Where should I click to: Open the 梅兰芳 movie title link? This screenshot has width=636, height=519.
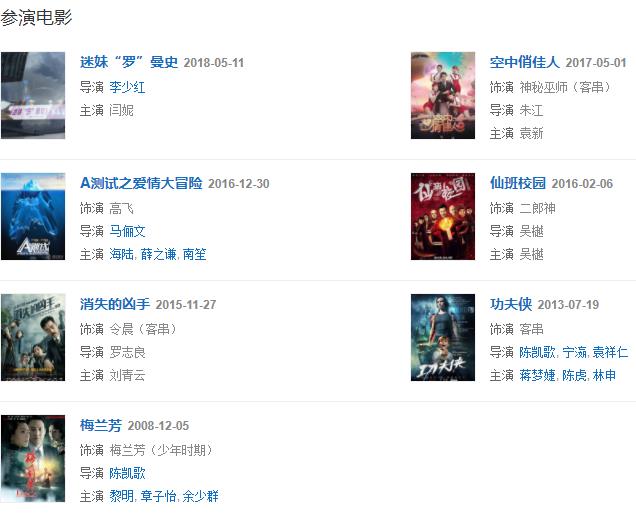(x=101, y=425)
